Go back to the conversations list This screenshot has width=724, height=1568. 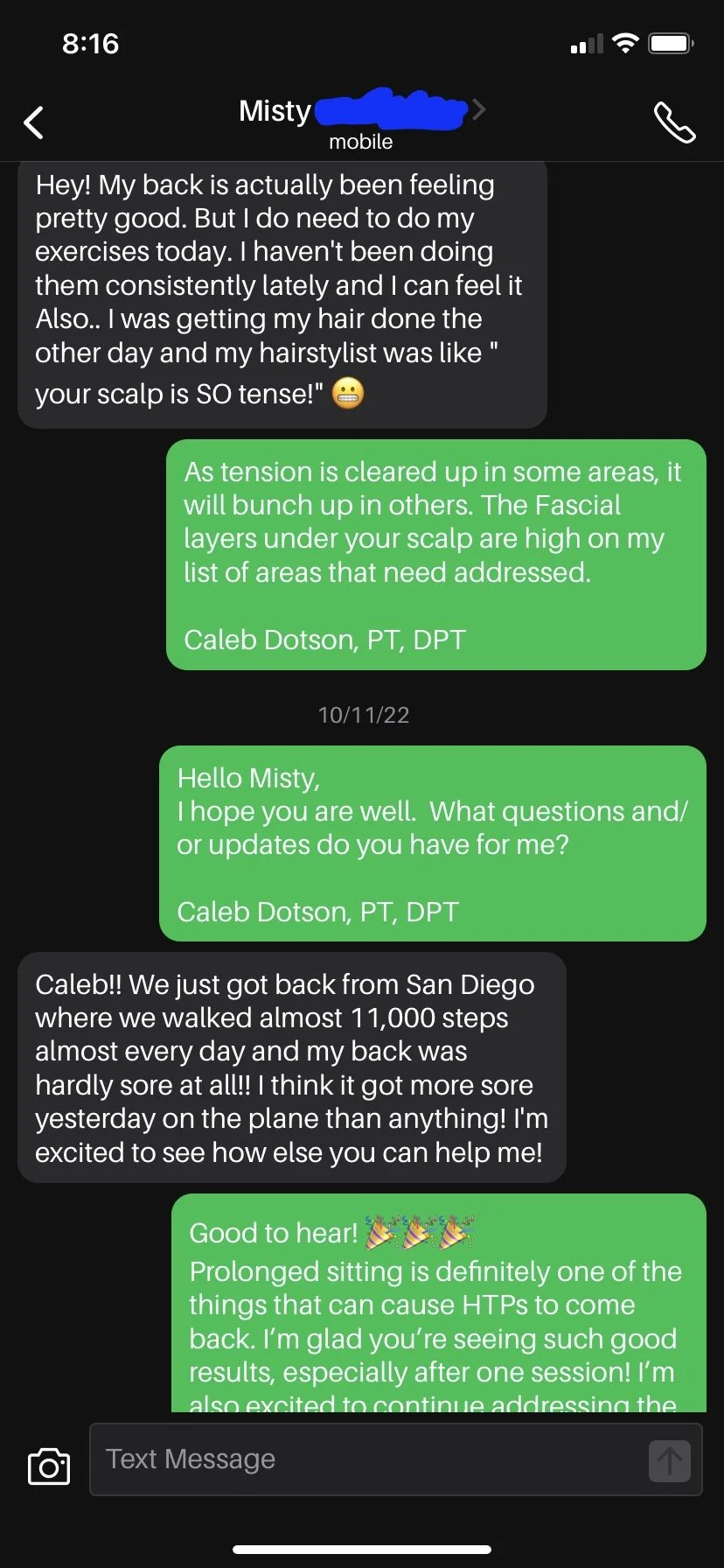pyautogui.click(x=34, y=122)
